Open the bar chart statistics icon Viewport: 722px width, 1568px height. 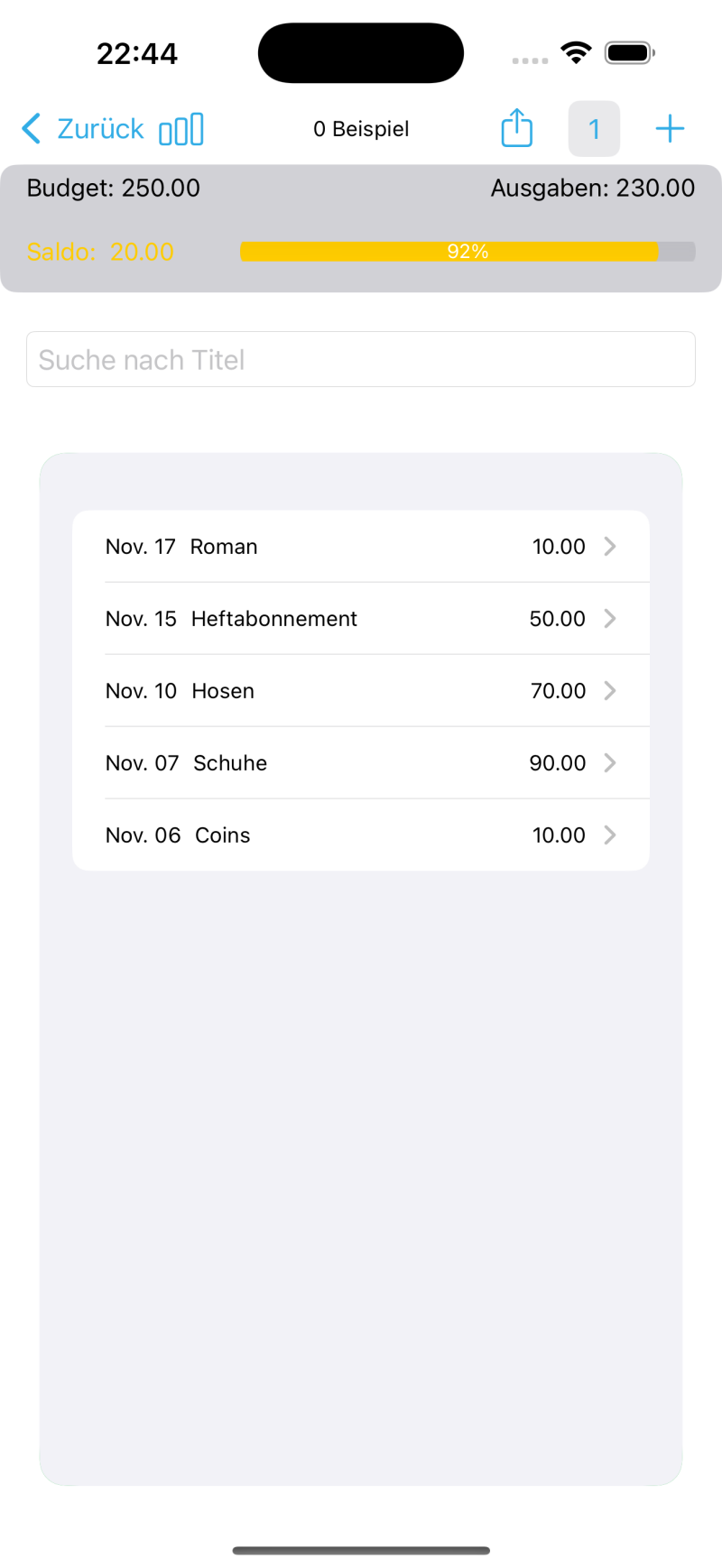point(181,130)
